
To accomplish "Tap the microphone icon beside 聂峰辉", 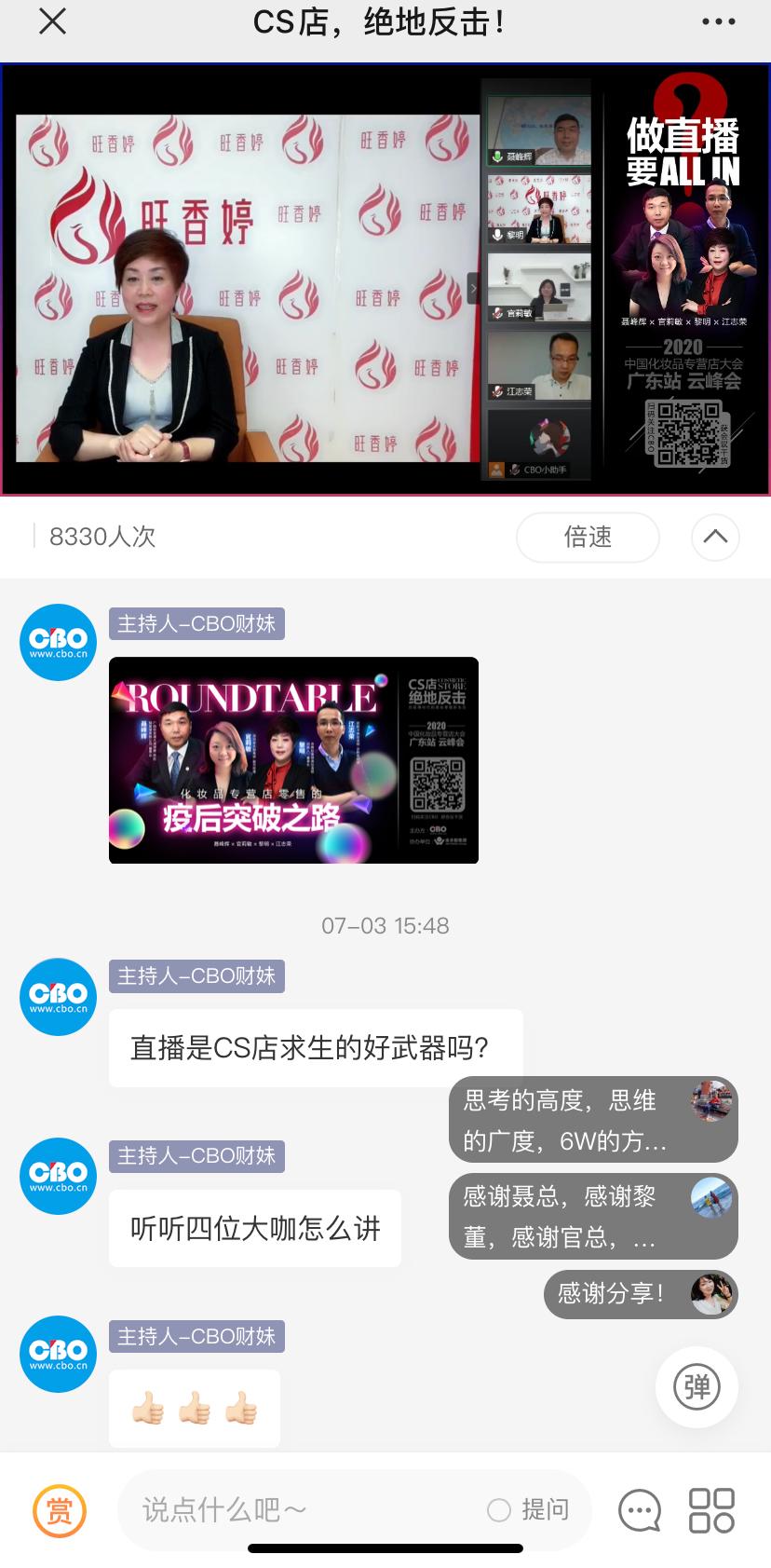I will point(496,157).
